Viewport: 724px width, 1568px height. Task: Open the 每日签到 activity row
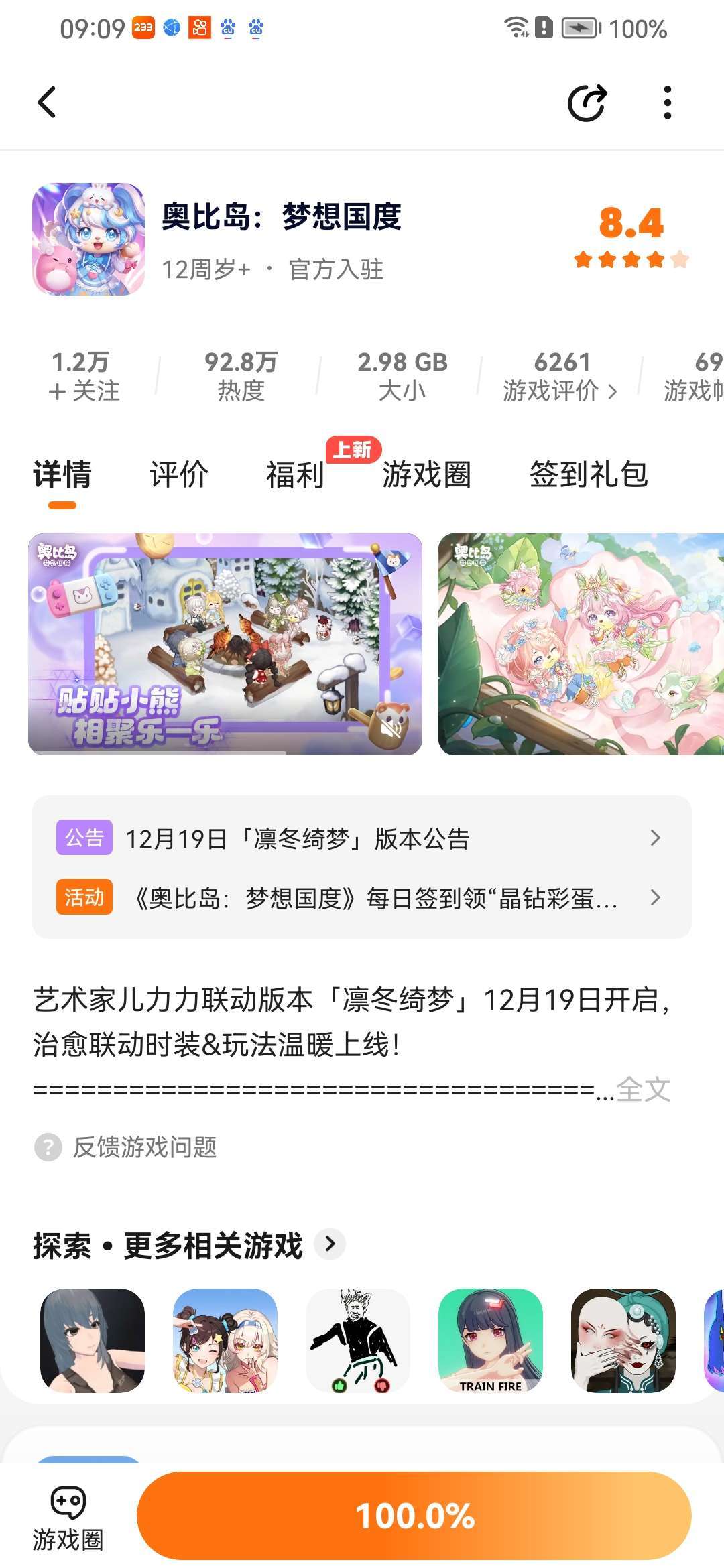point(362,897)
